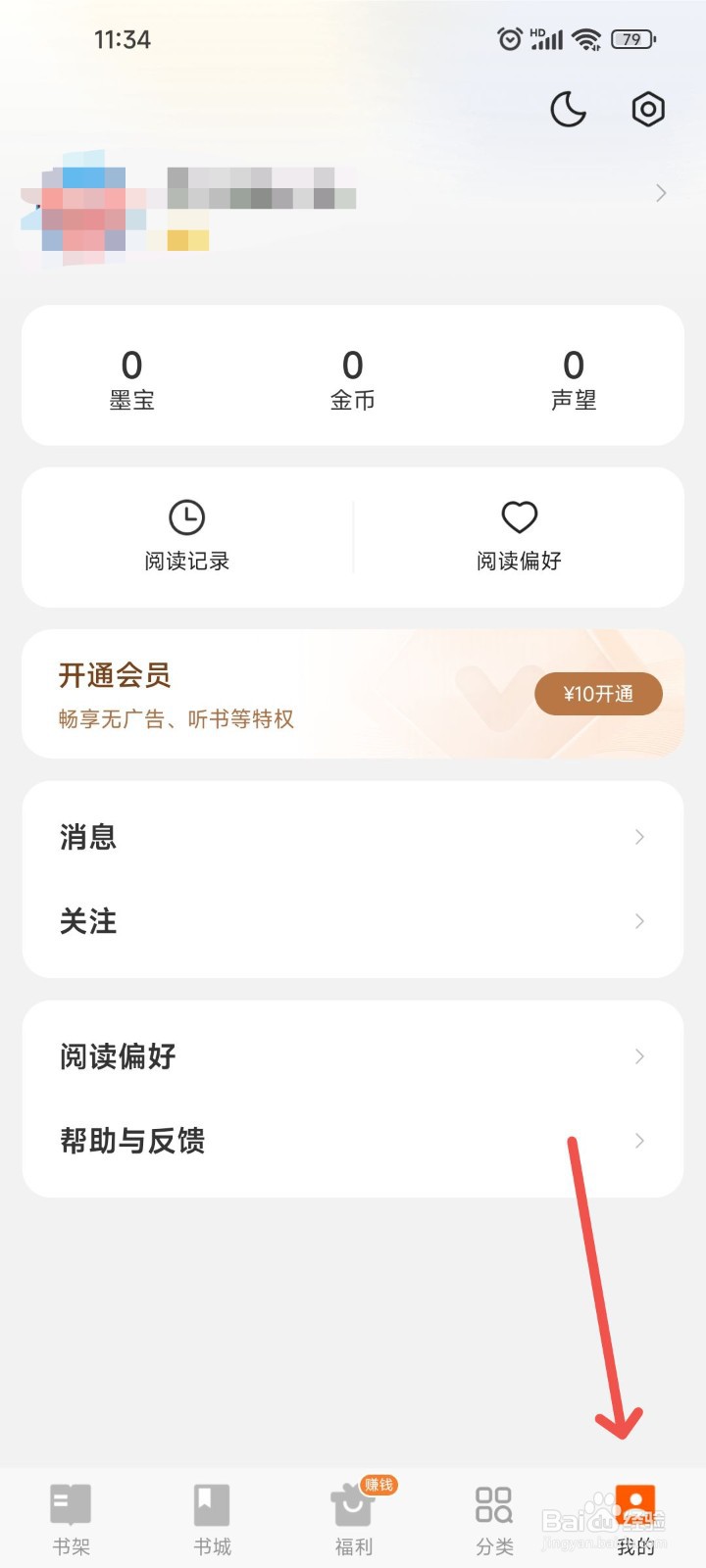Expand 帮助与反馈 via its chevron

[x=639, y=1140]
